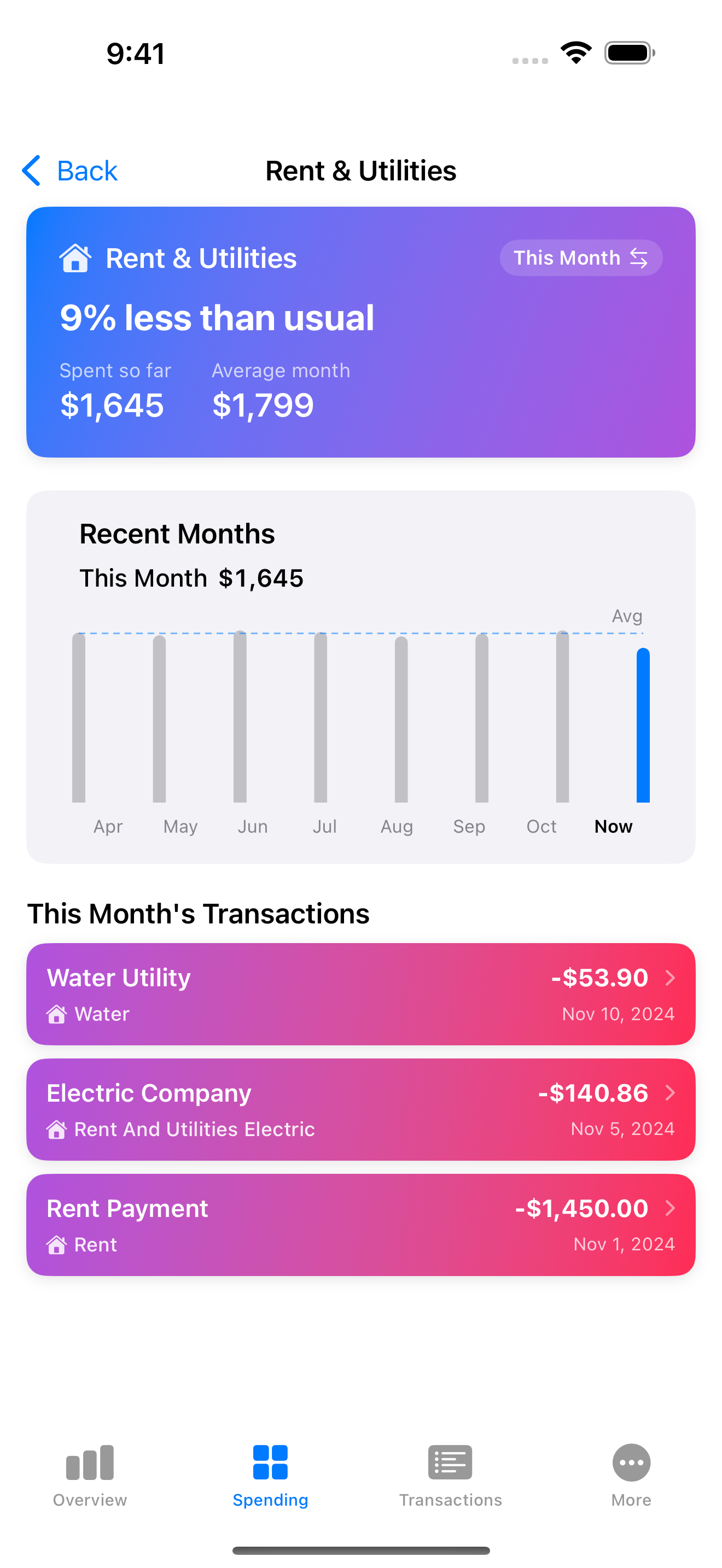Image resolution: width=722 pixels, height=1568 pixels.
Task: Tap the More ellipsis icon
Action: tap(631, 1462)
